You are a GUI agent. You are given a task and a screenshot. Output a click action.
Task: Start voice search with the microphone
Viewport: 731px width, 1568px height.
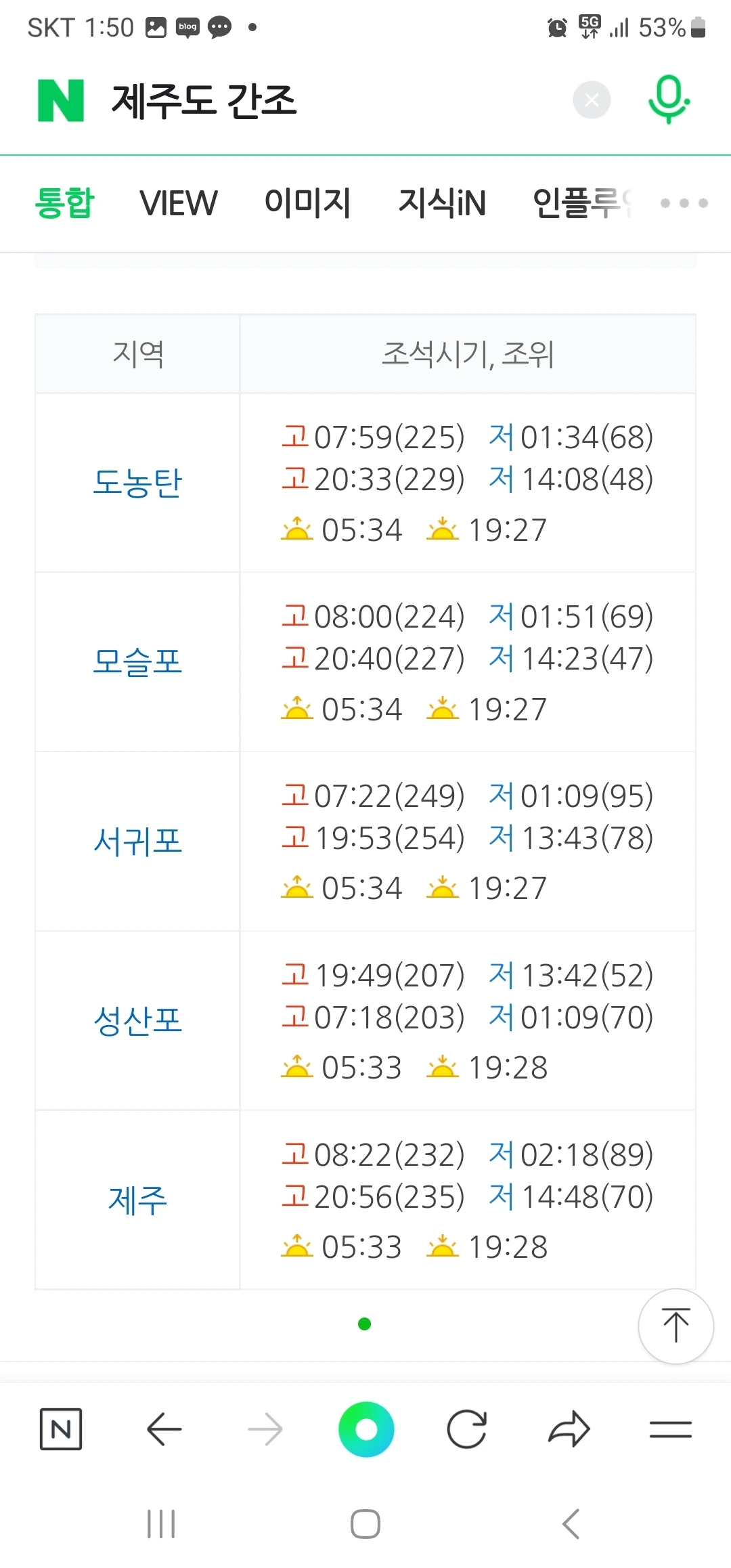669,99
